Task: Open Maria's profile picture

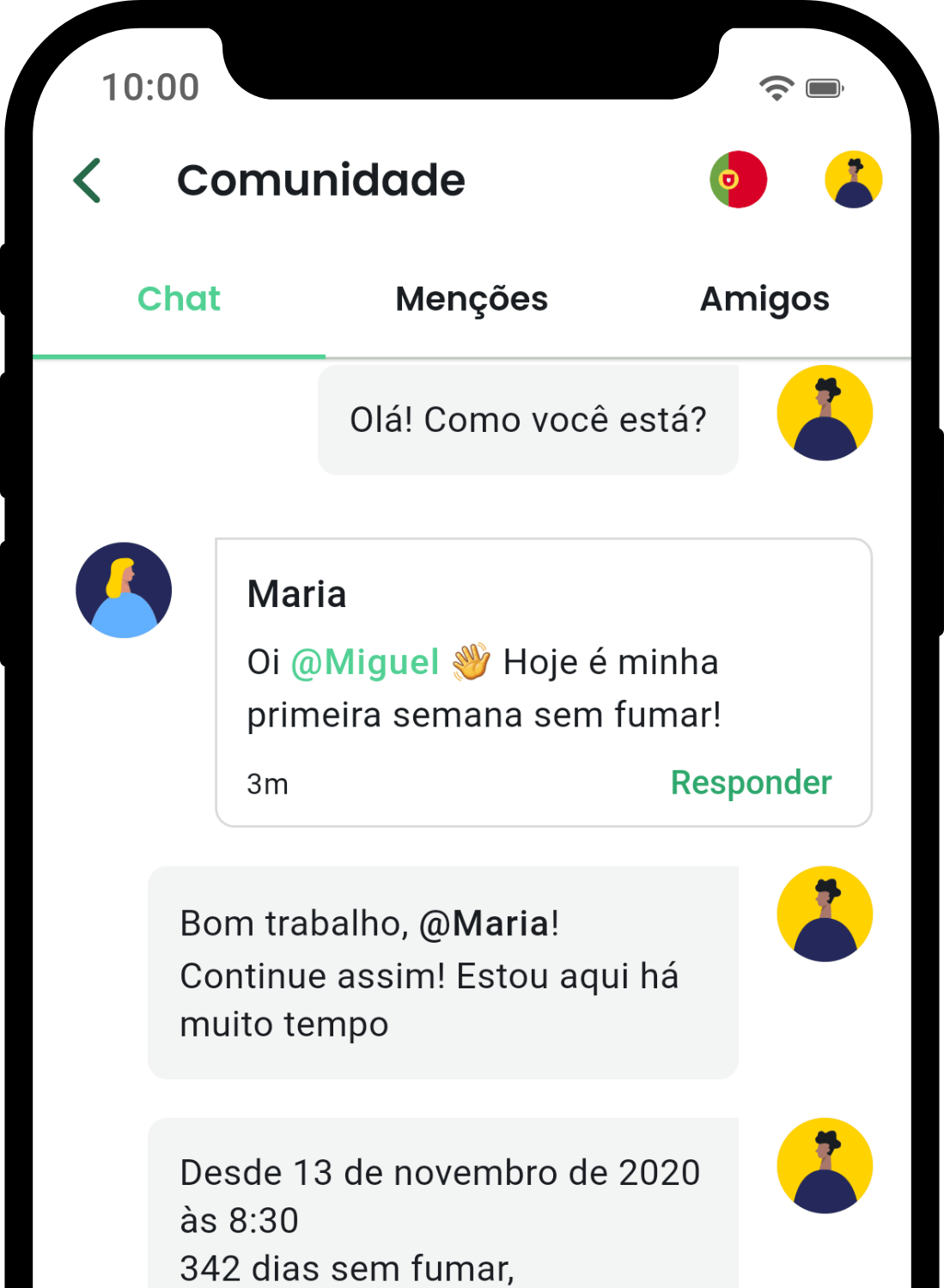Action: click(x=124, y=590)
